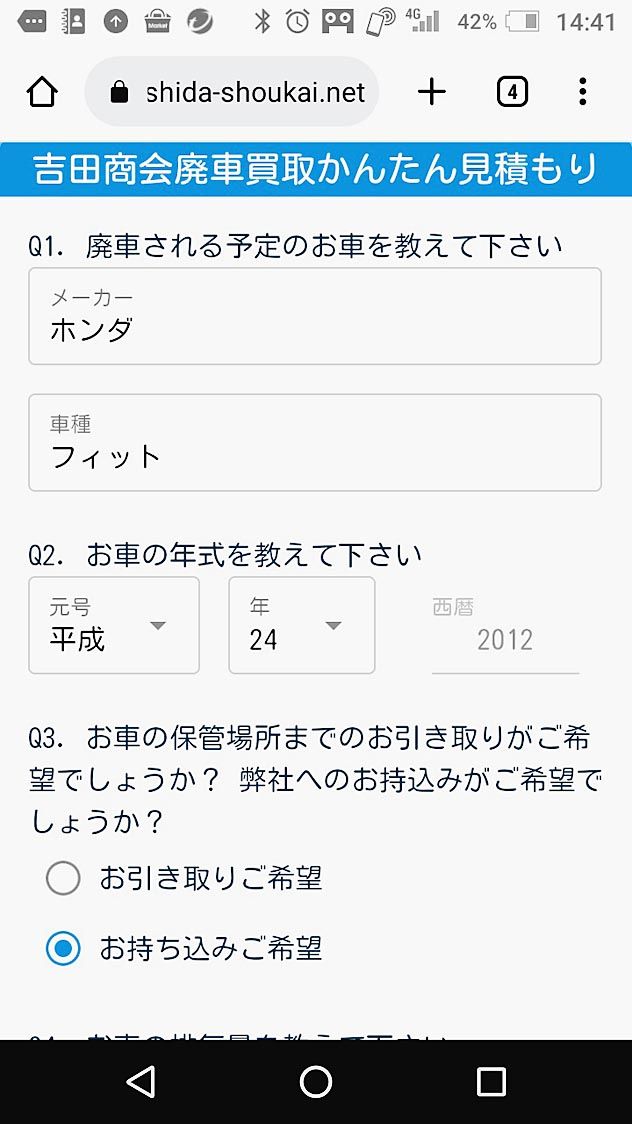632x1124 pixels.
Task: Open the 元号 dropdown set to 平成
Action: 114,625
